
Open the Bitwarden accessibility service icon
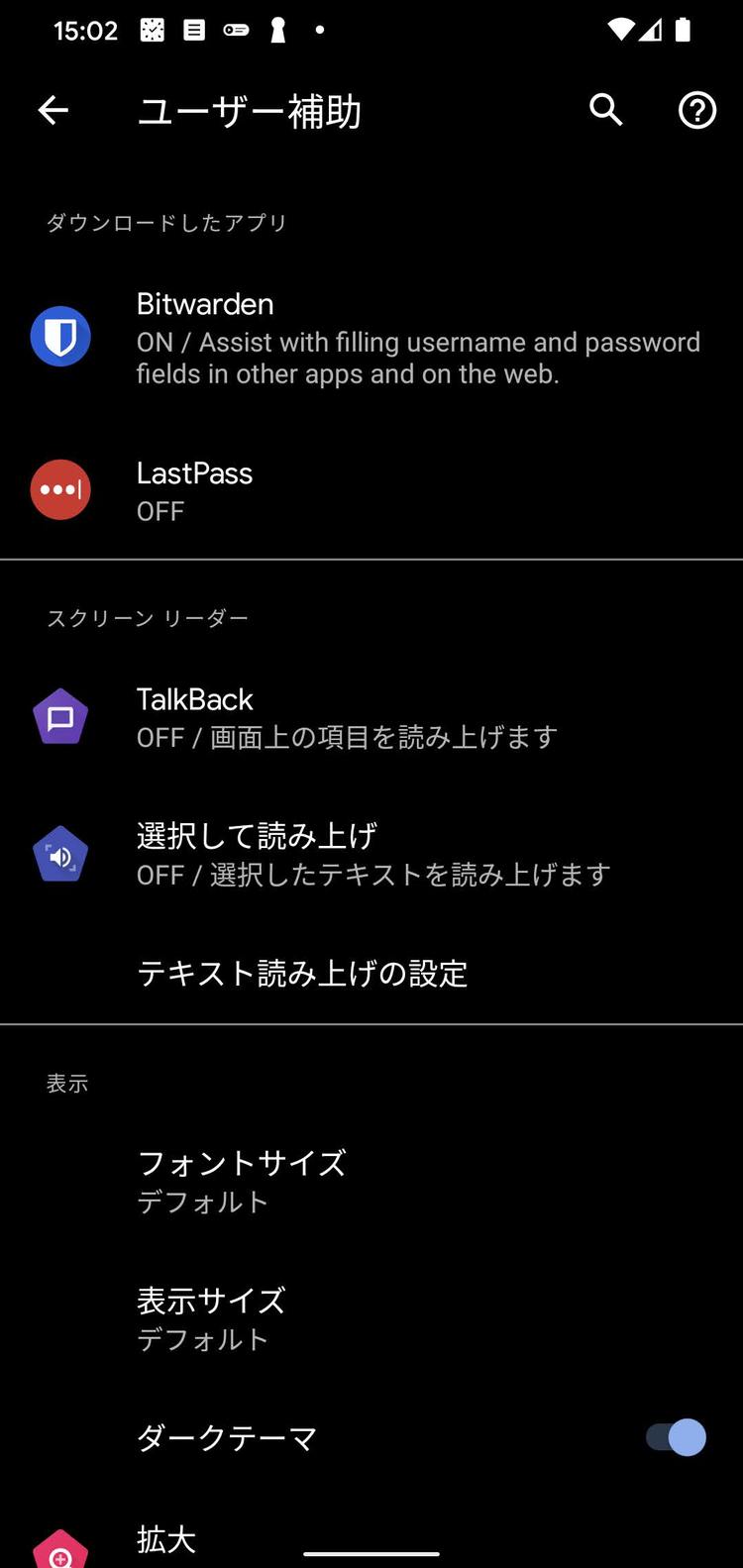(x=60, y=337)
